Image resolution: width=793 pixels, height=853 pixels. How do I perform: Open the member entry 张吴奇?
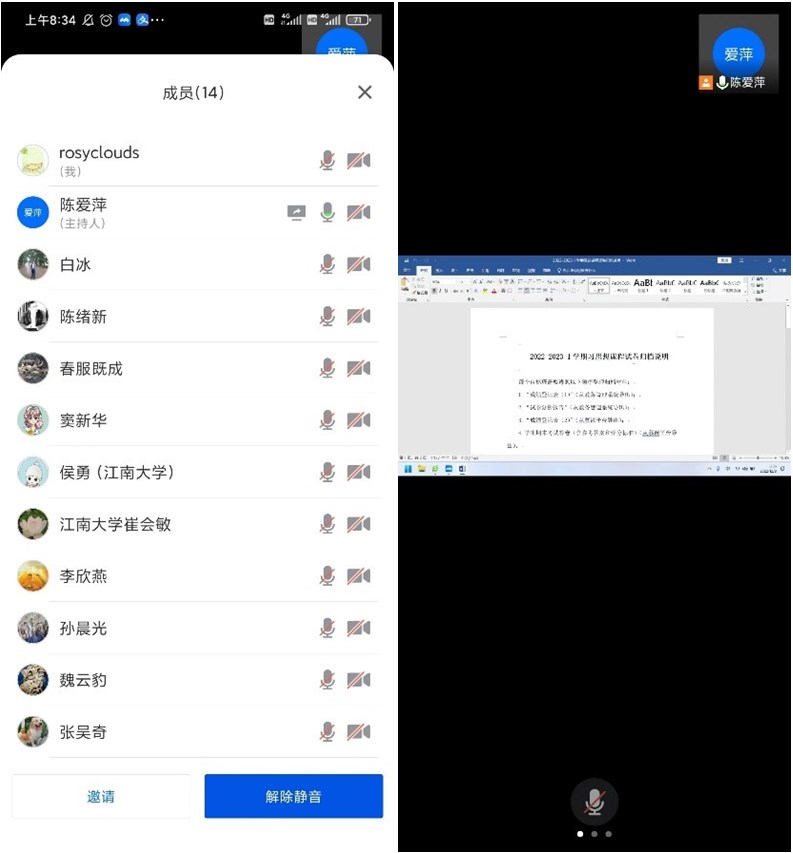tap(150, 732)
